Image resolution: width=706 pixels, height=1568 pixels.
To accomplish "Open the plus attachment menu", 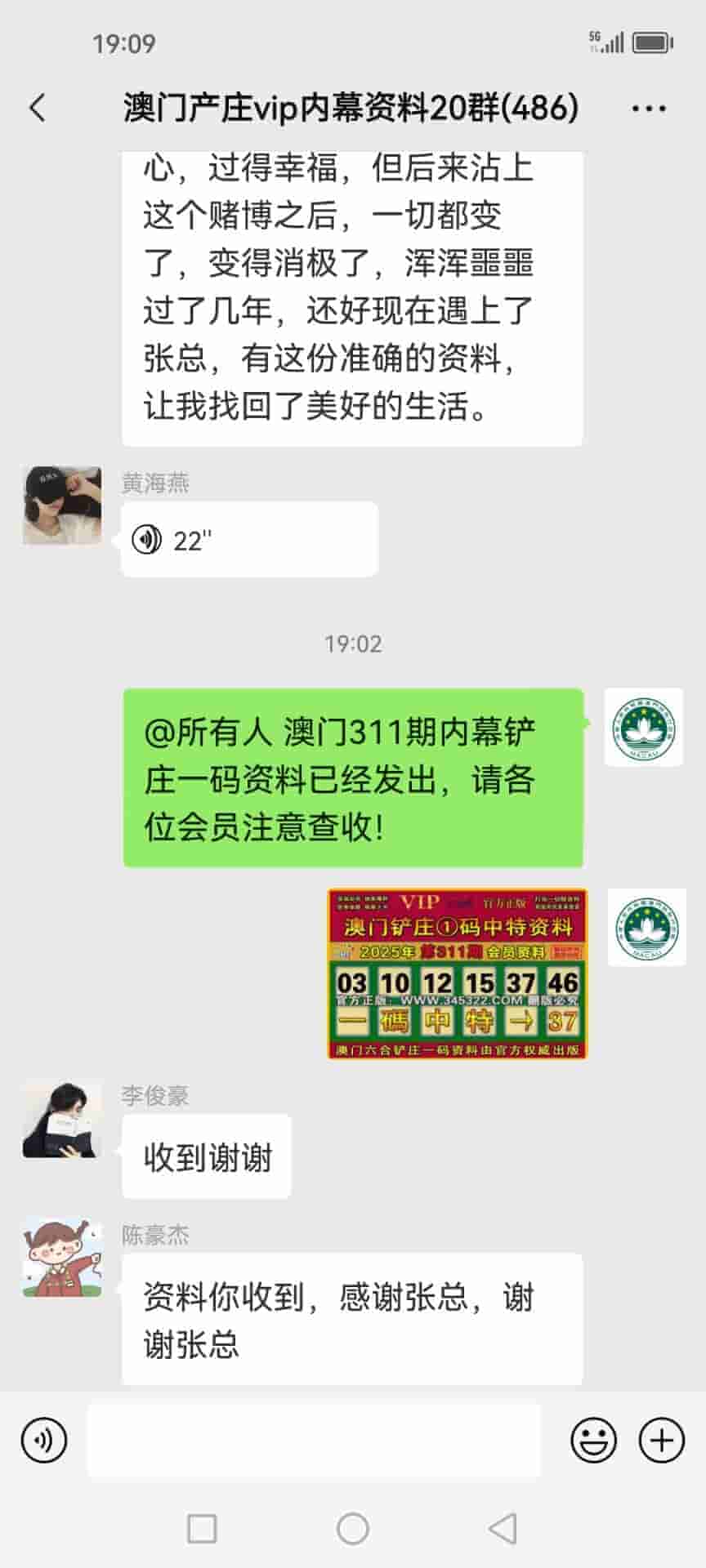I will [x=661, y=1440].
